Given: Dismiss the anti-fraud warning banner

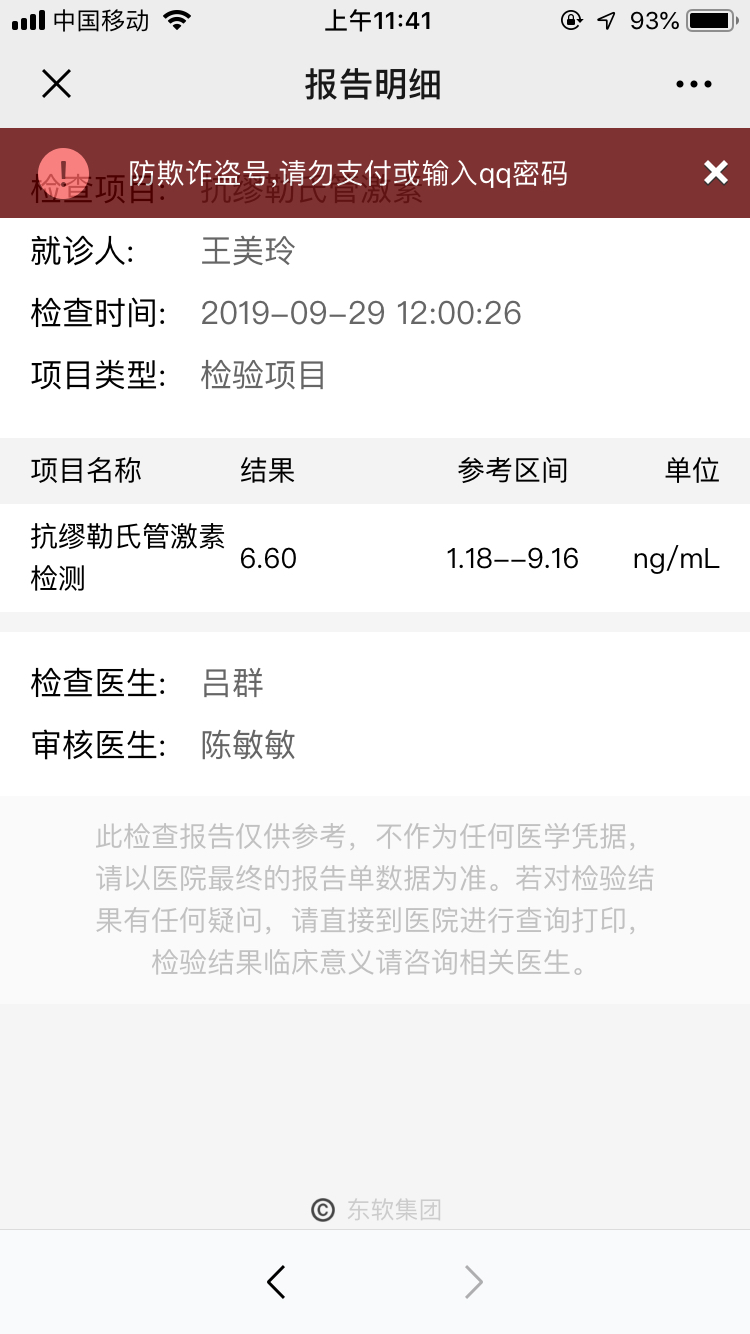Looking at the screenshot, I should pyautogui.click(x=716, y=173).
